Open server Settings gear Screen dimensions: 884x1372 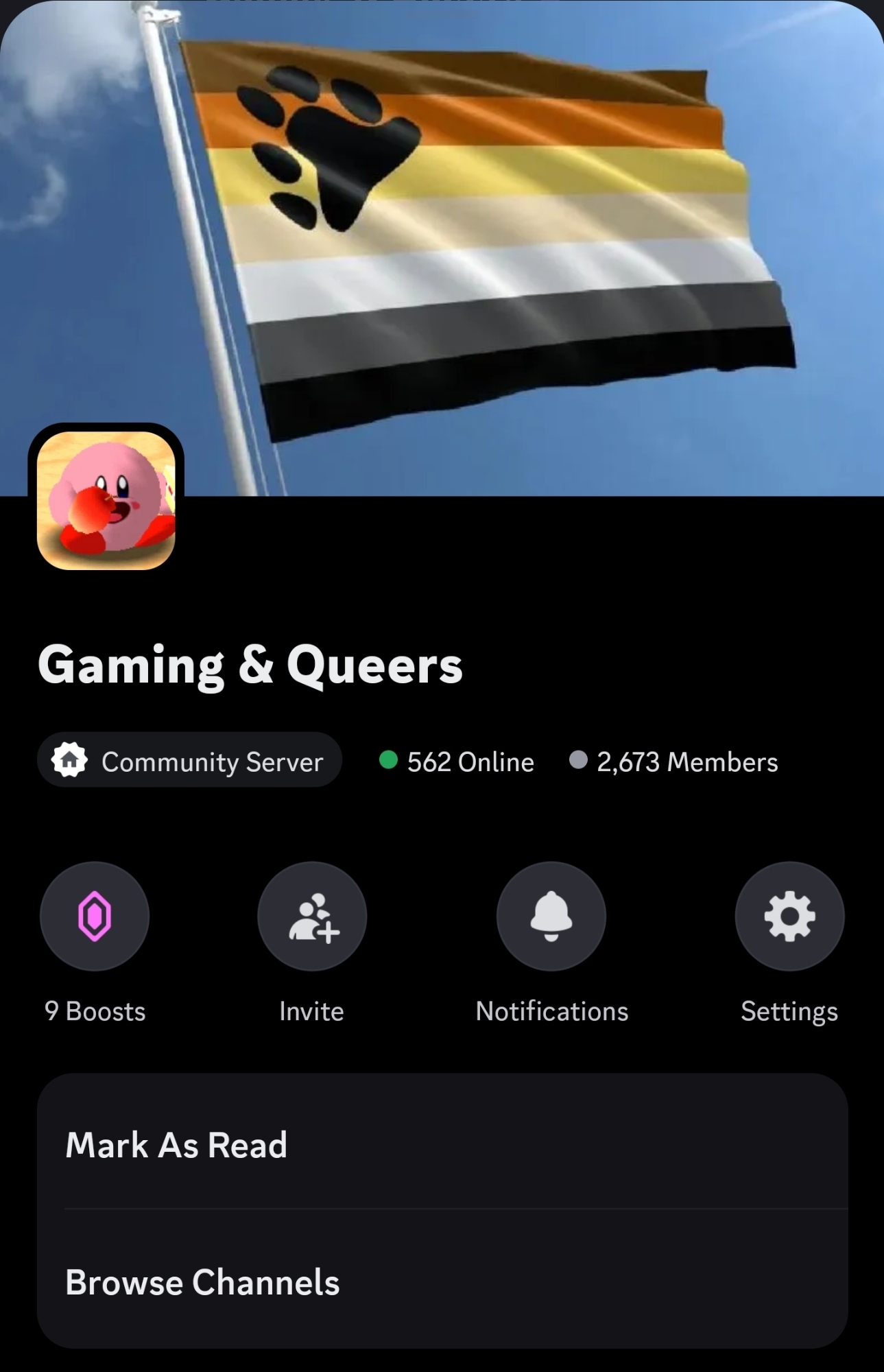point(789,916)
